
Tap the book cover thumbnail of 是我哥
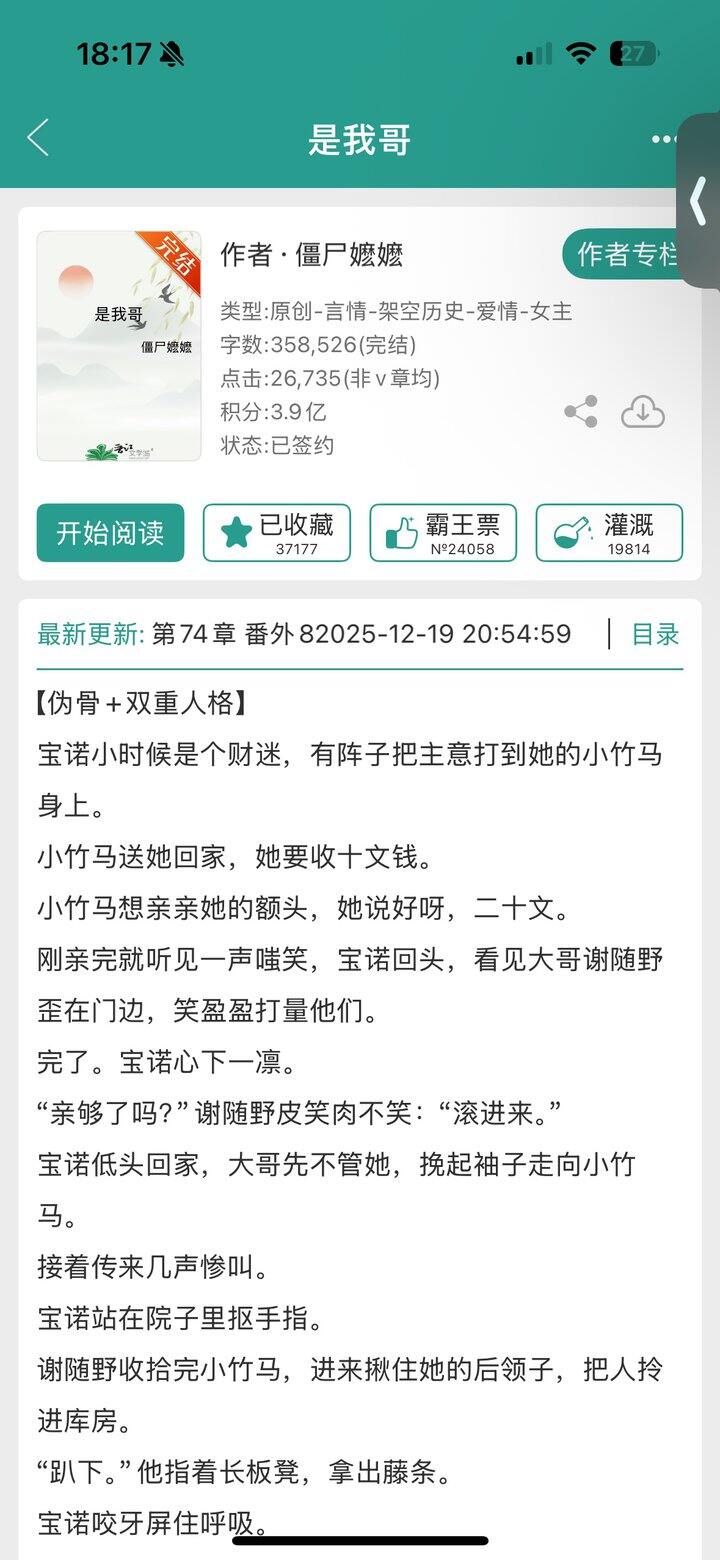click(x=118, y=345)
